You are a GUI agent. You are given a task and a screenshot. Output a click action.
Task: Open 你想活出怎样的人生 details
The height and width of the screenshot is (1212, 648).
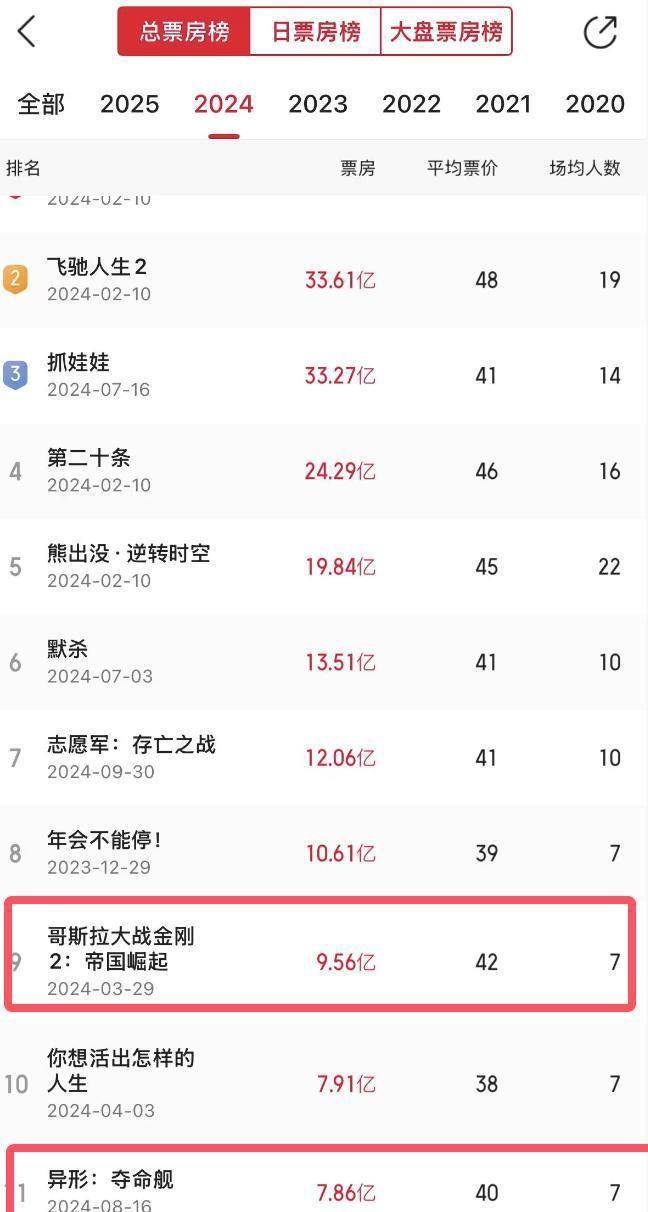[120, 1070]
